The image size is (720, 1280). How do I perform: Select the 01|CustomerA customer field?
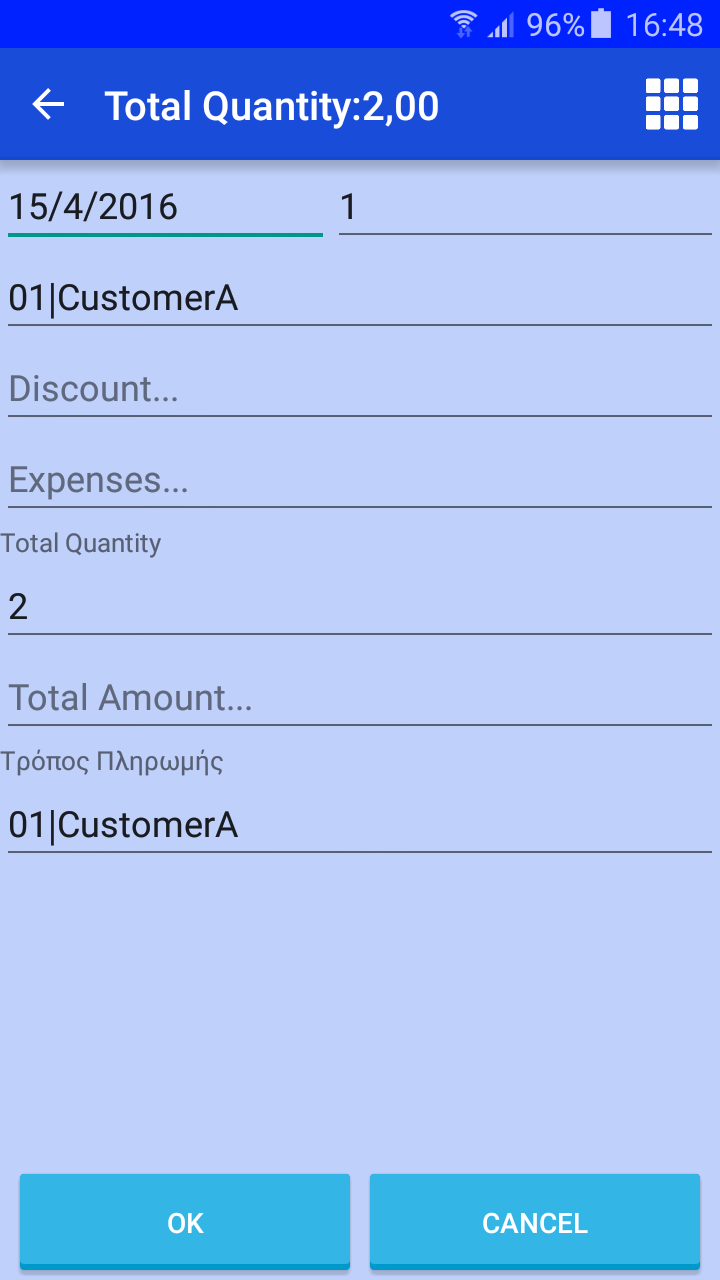pos(359,297)
